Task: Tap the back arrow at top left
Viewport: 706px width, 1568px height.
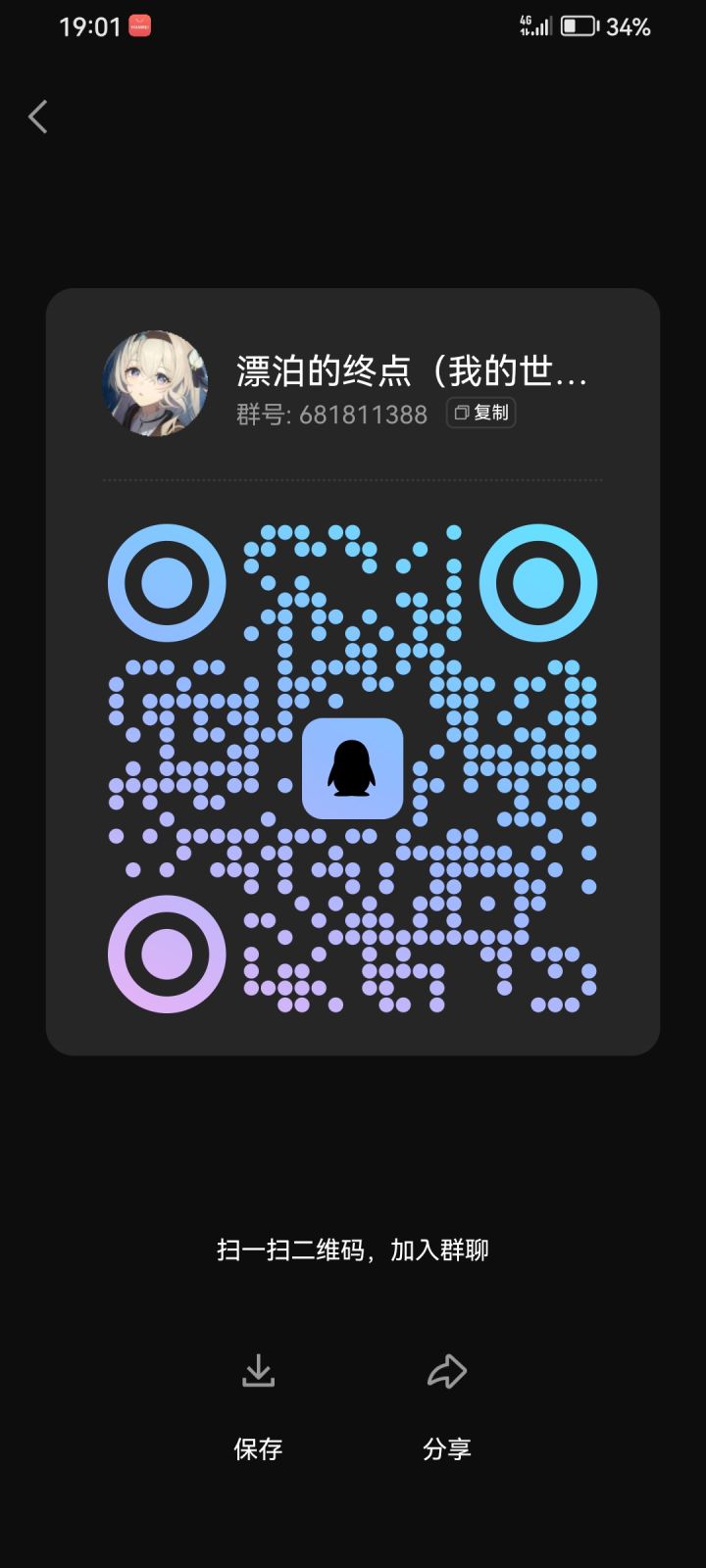Action: 37,116
